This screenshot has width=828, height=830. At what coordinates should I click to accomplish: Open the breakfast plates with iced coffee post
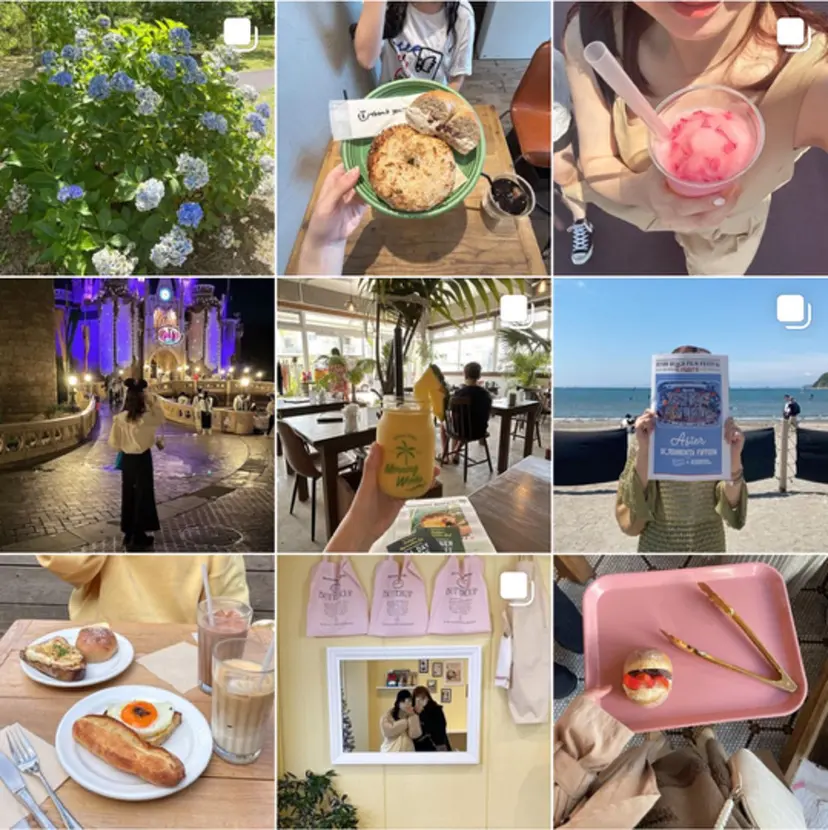[137, 692]
